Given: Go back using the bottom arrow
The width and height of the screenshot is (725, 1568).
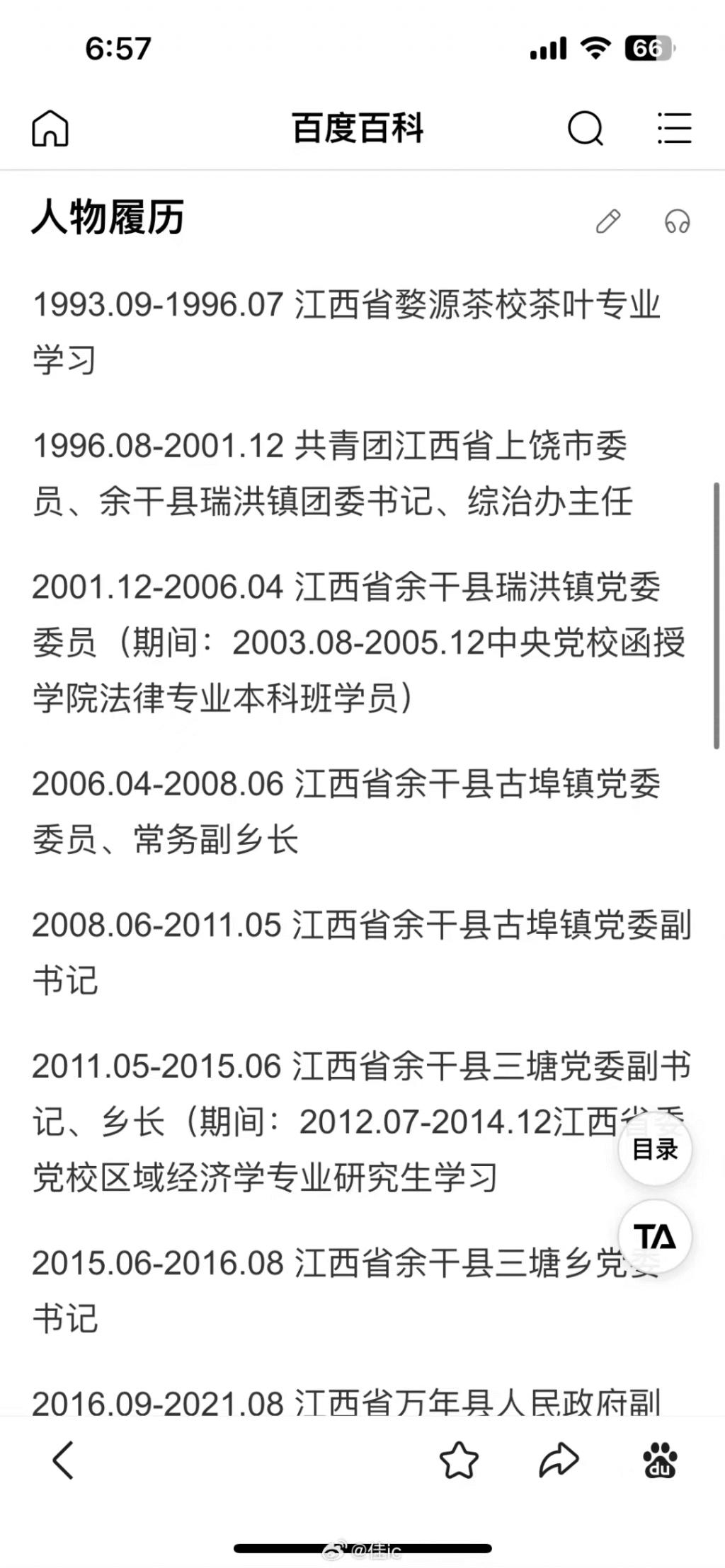Looking at the screenshot, I should 63,1460.
